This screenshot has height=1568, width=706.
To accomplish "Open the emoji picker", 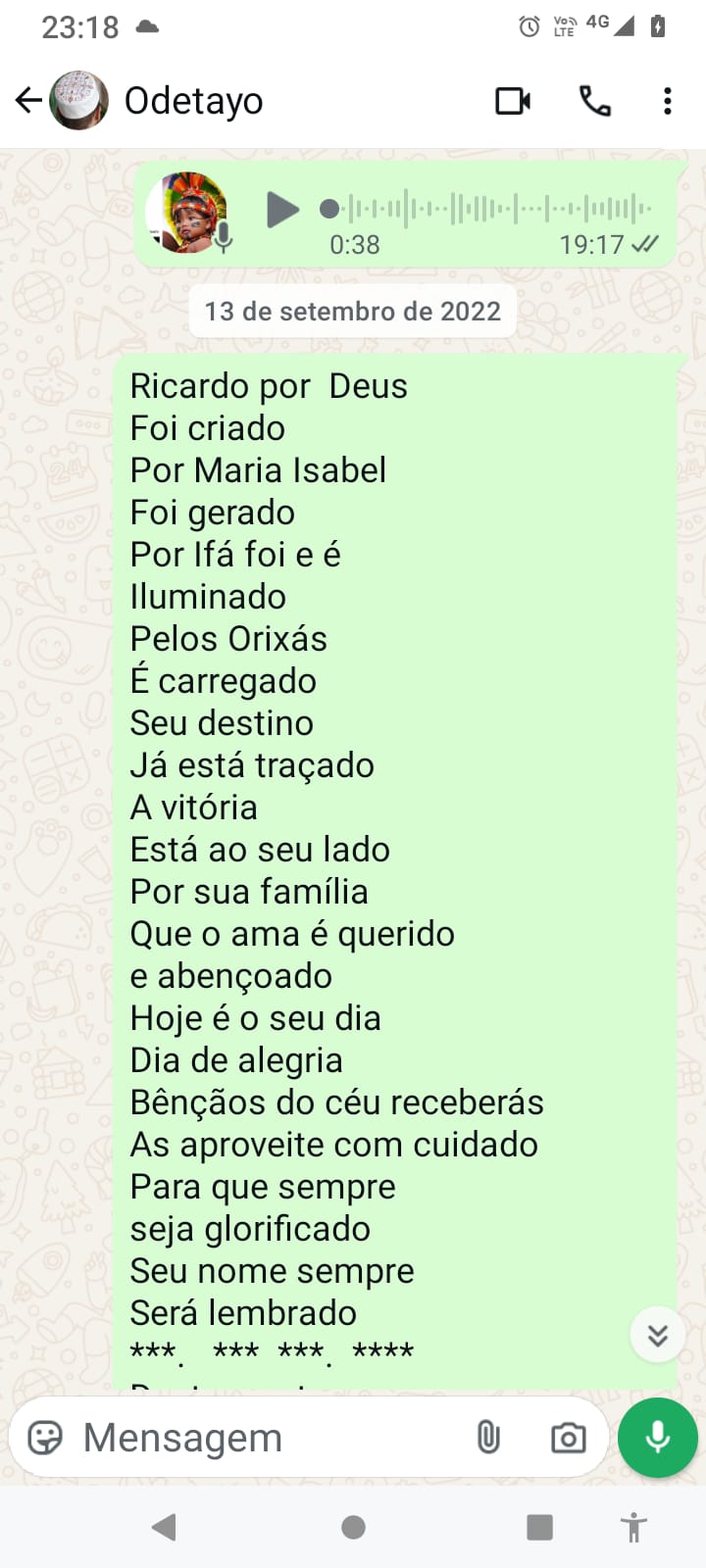I will pyautogui.click(x=45, y=1438).
